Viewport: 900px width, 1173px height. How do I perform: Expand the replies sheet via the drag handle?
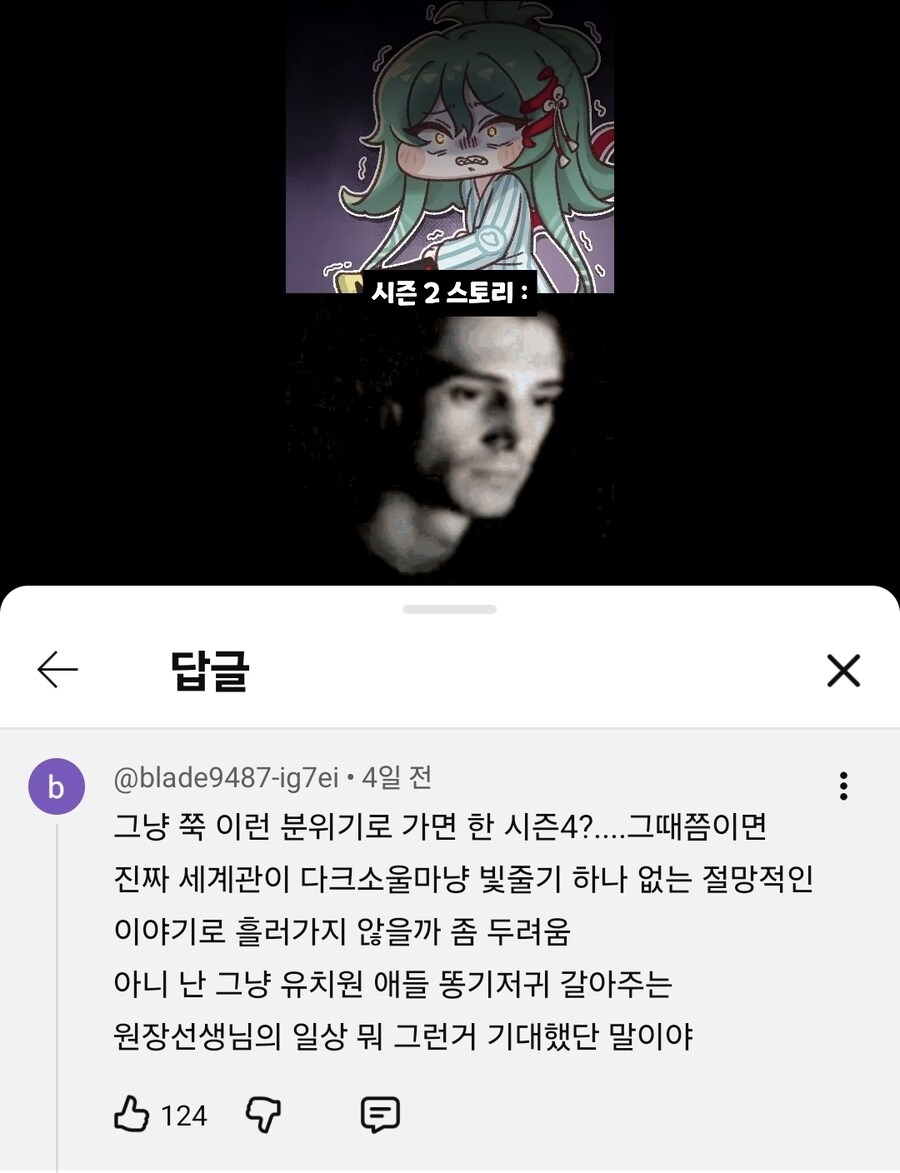[x=449, y=607]
